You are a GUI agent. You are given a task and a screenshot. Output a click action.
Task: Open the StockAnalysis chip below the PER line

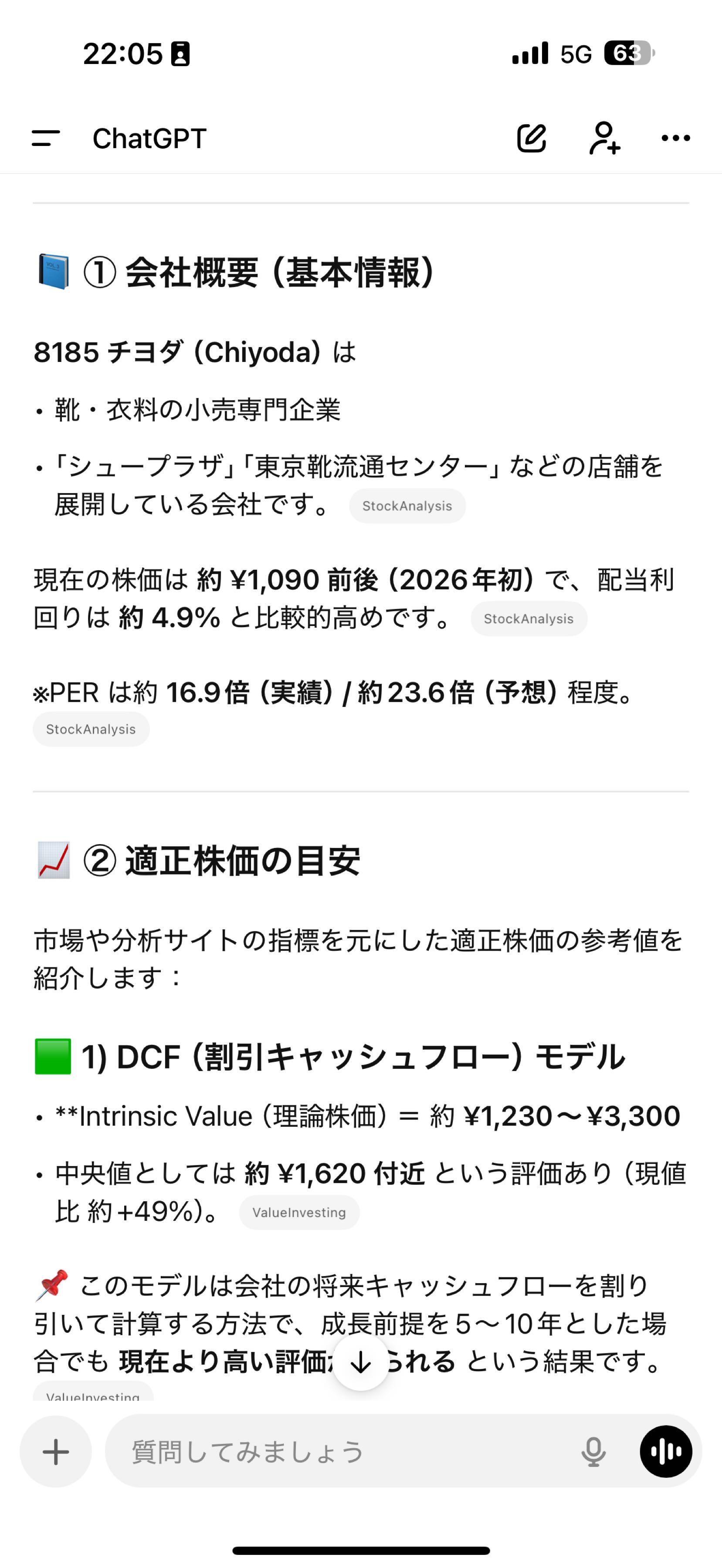tap(91, 729)
